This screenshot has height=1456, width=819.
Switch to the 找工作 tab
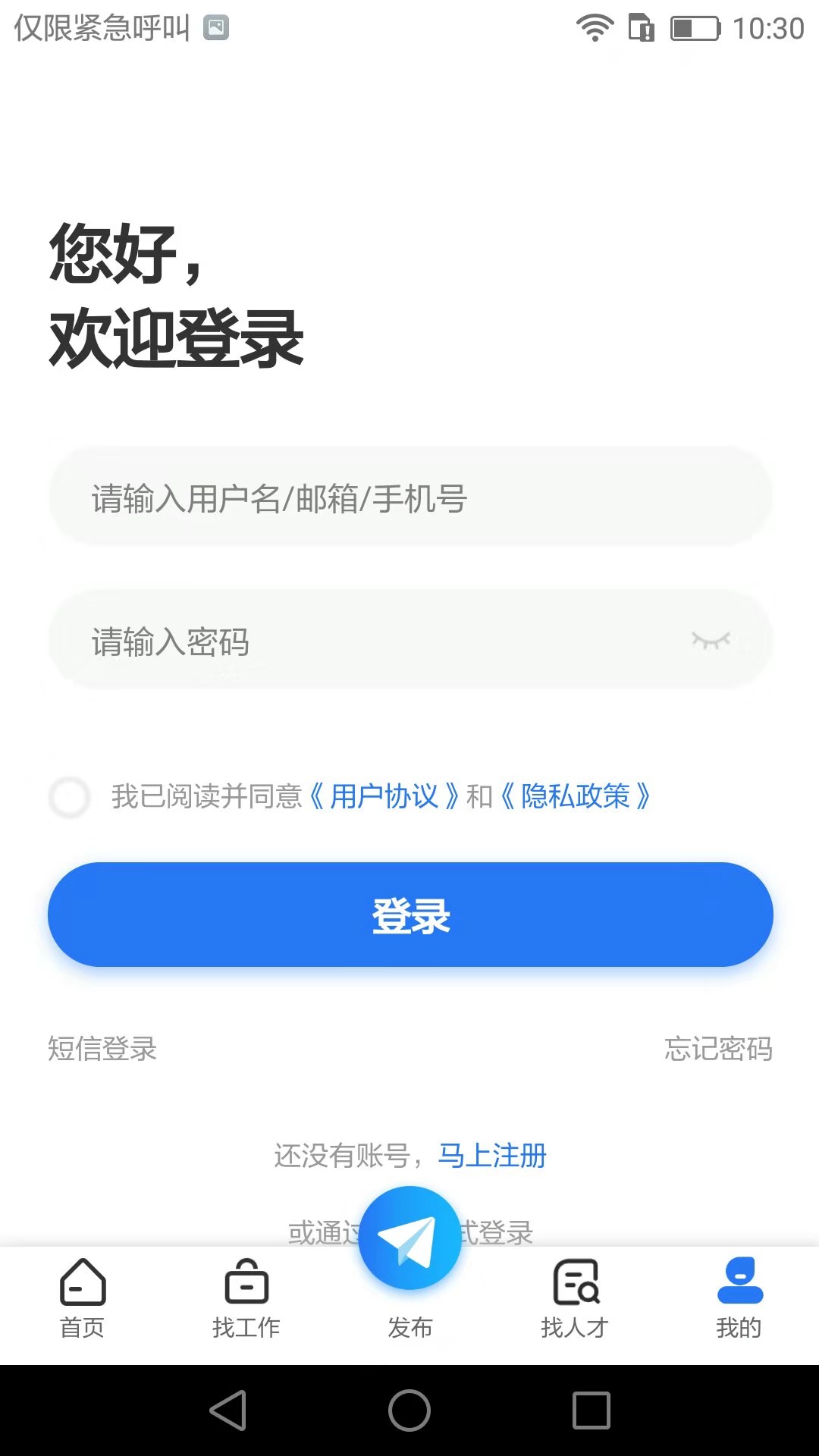click(246, 1299)
